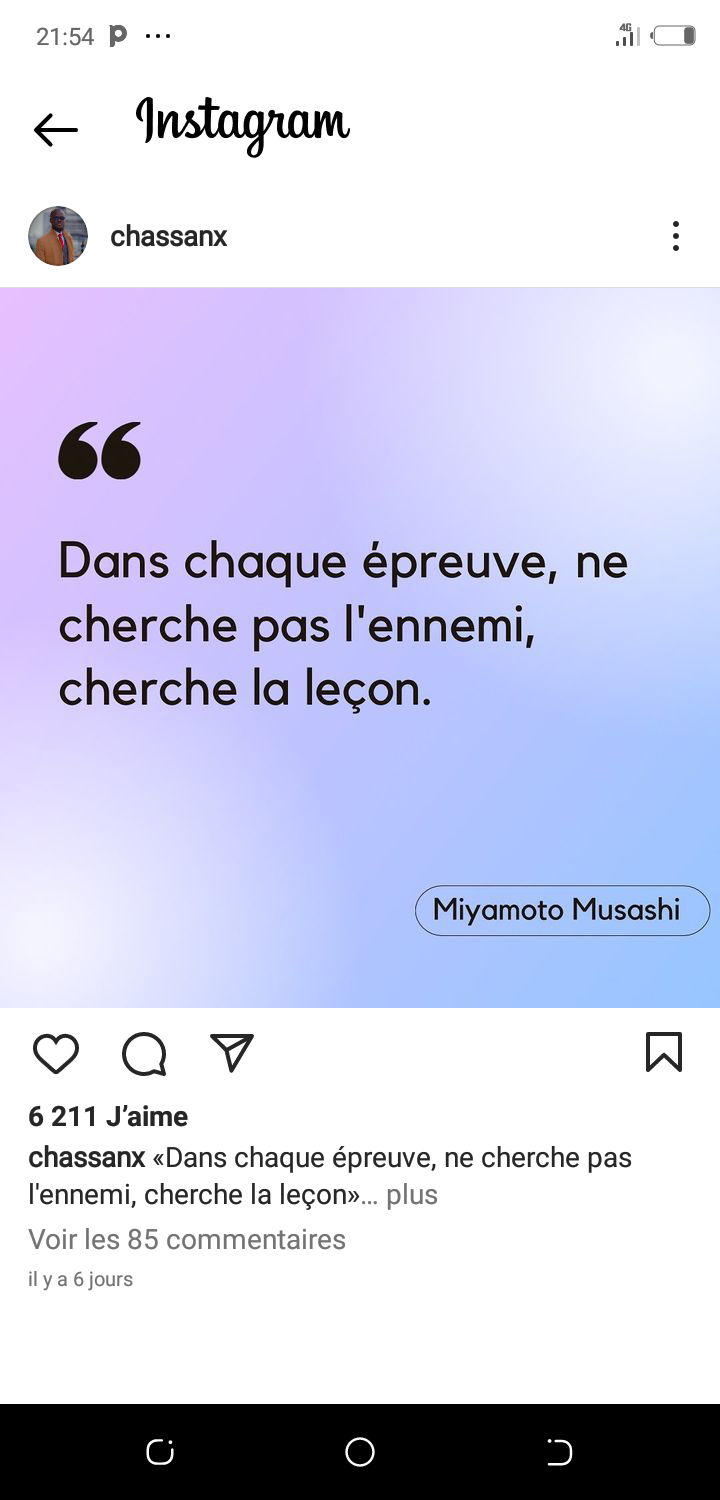Open the post's three-dot options menu
Image resolution: width=720 pixels, height=1500 pixels.
pos(676,236)
